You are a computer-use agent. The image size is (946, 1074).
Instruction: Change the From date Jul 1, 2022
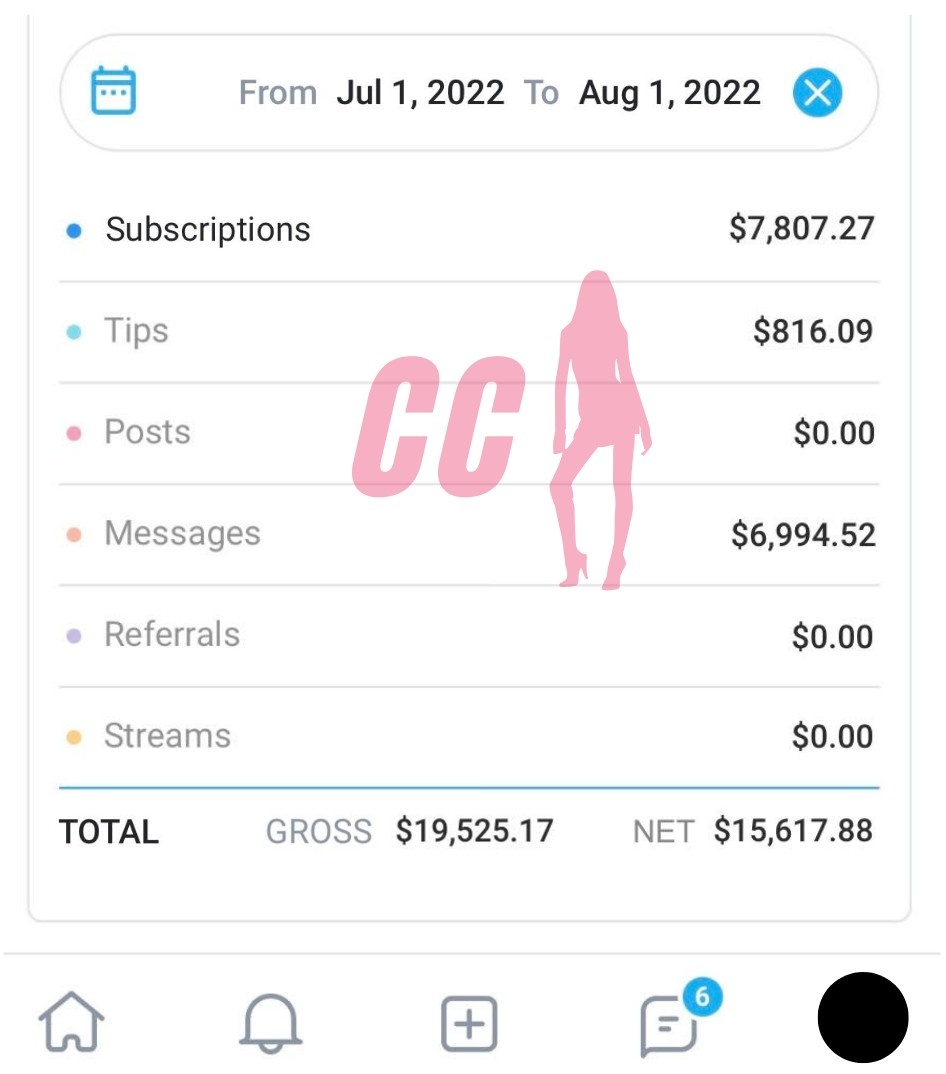pos(419,93)
